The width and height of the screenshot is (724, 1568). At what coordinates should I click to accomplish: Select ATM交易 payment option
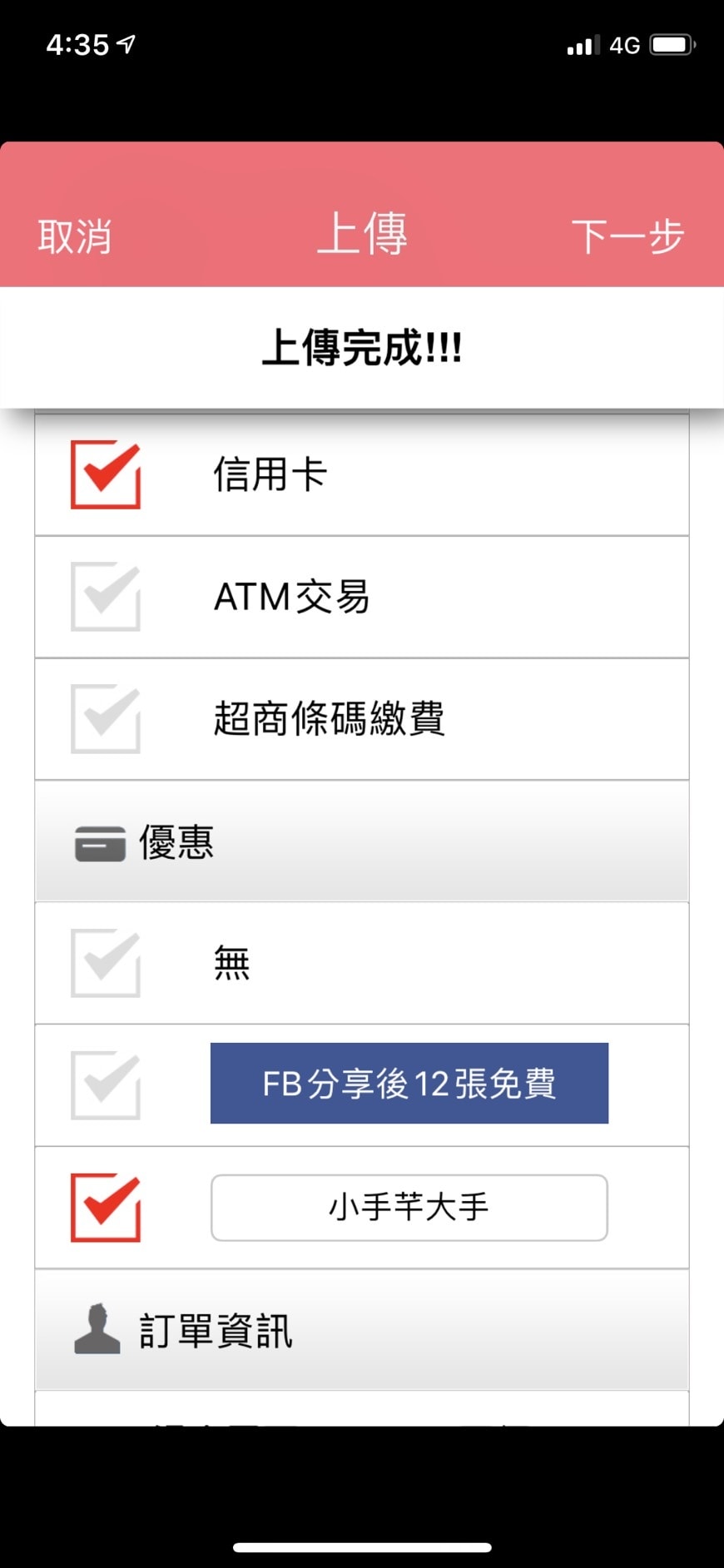point(106,597)
